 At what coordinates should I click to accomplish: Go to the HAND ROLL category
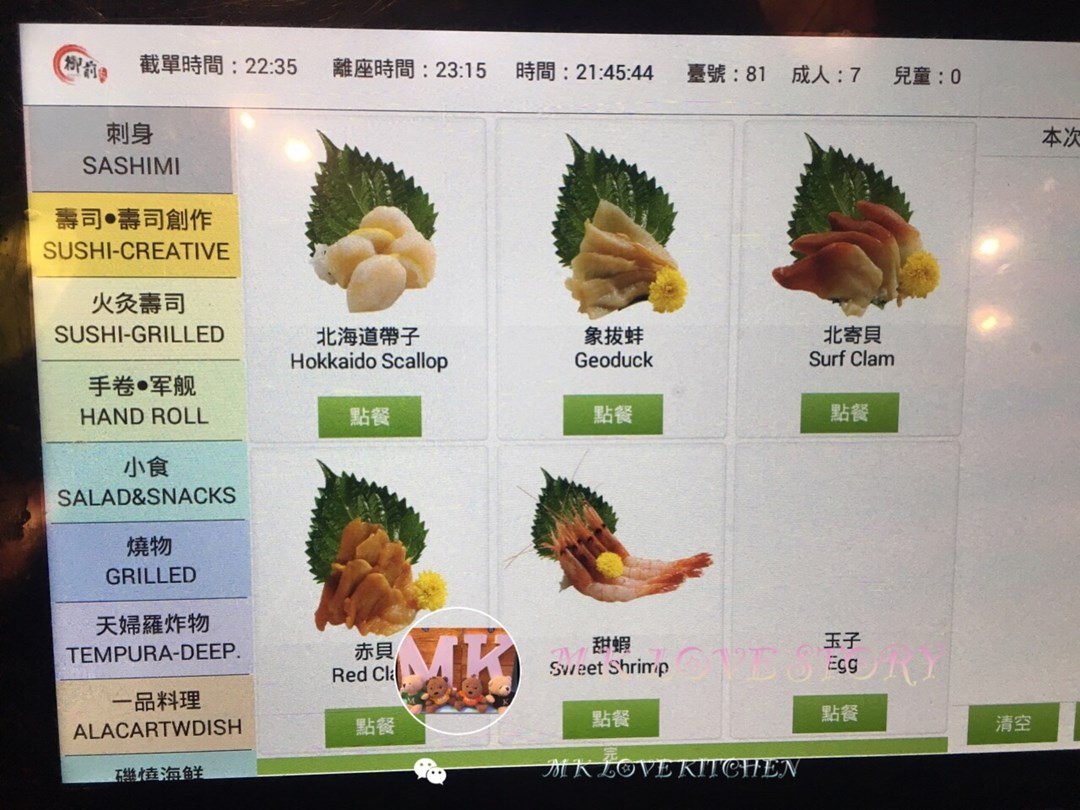click(143, 401)
